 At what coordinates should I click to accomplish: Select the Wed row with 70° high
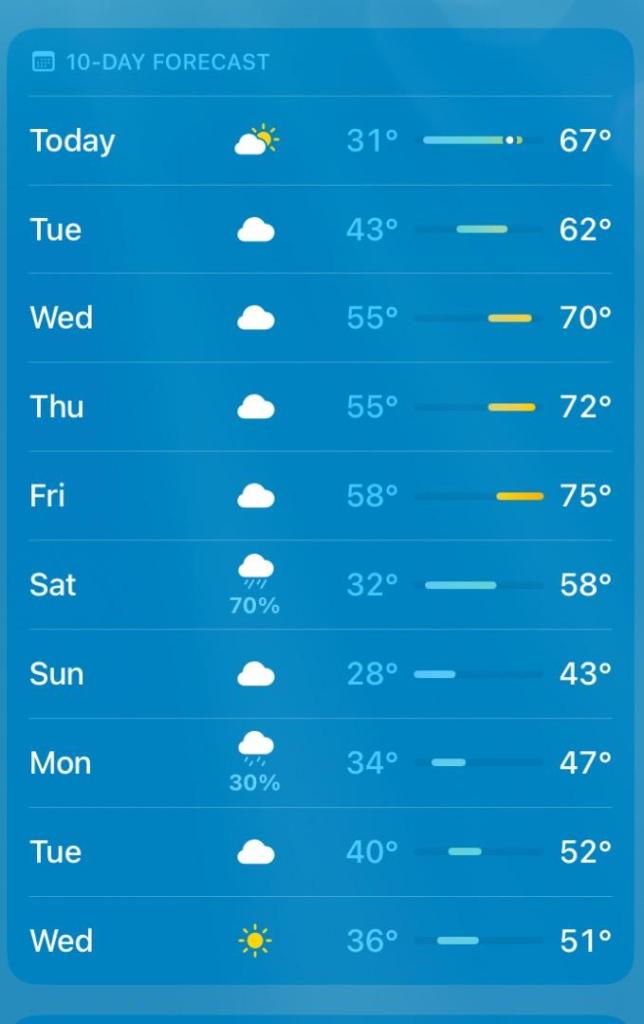pyautogui.click(x=320, y=318)
